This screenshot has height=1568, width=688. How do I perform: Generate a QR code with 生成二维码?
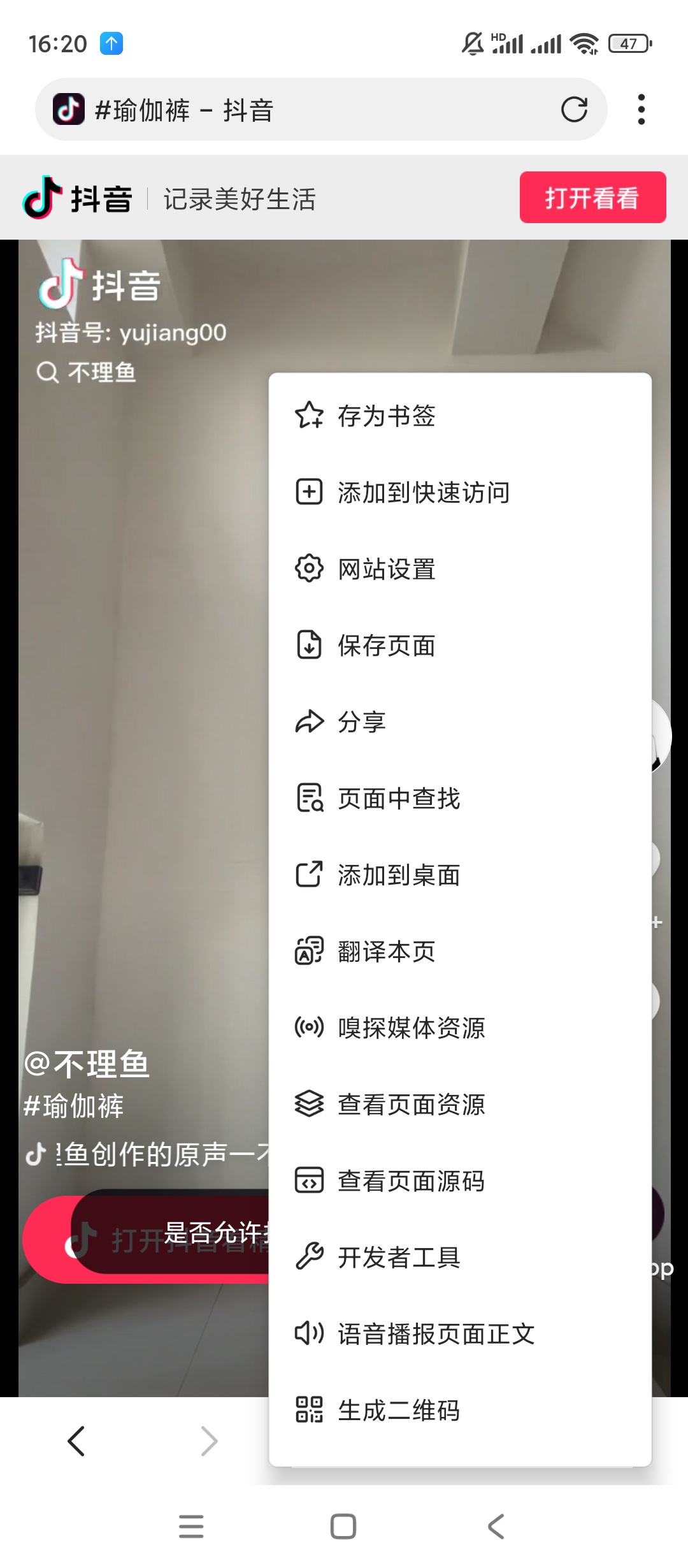coord(398,1411)
